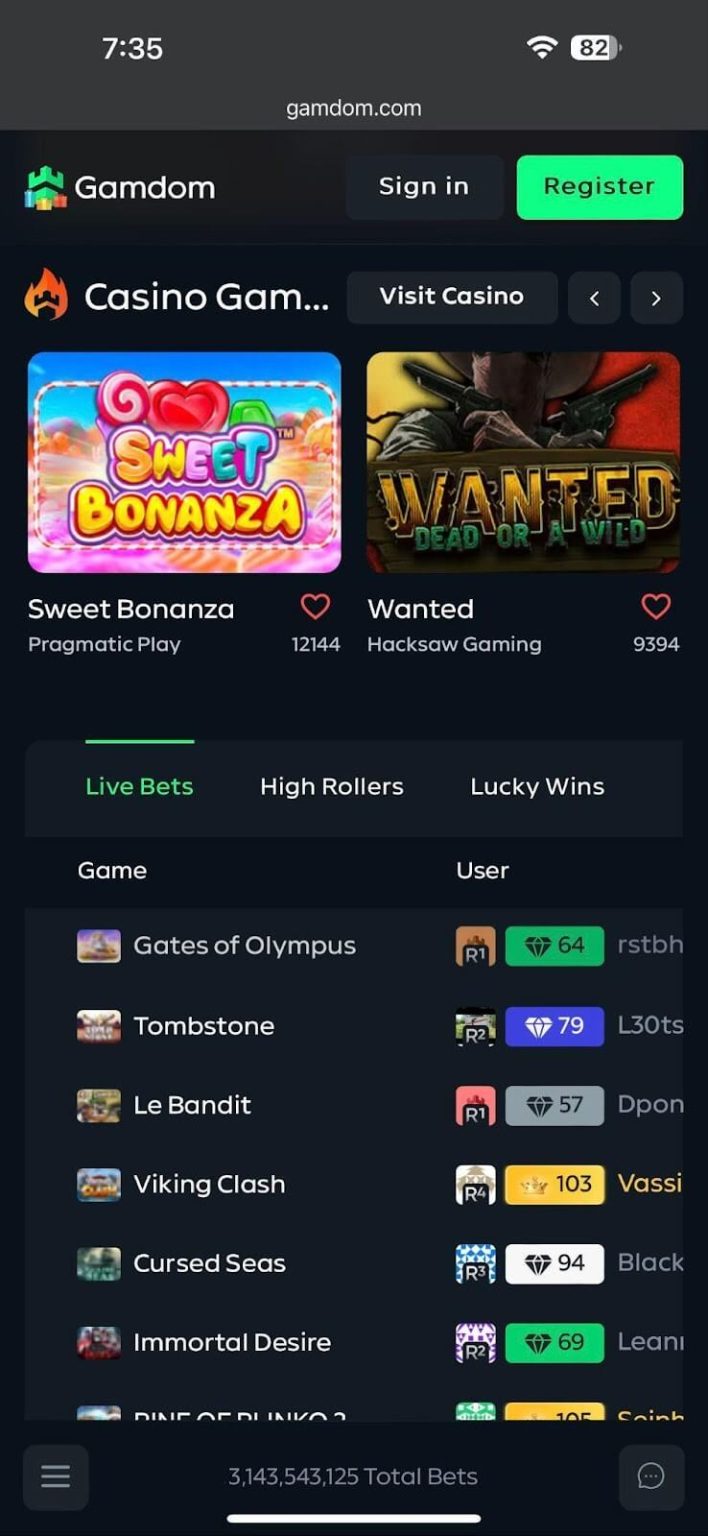Open the Immortal Desire bet row

[x=232, y=1343]
